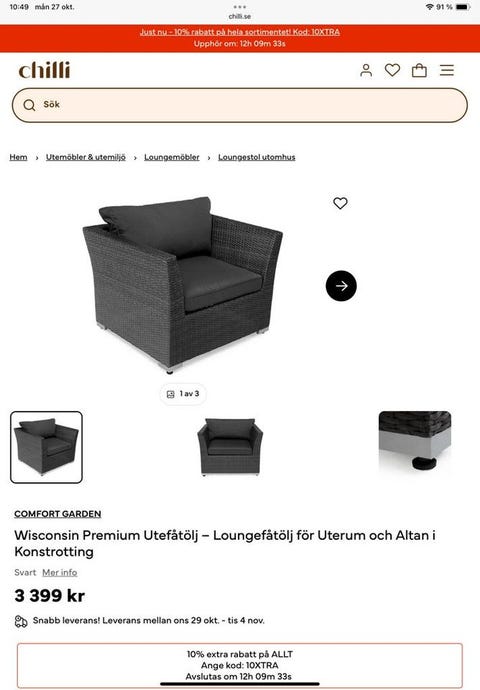Open the Comfort Garden brand link
This screenshot has width=480, height=690.
[x=58, y=514]
